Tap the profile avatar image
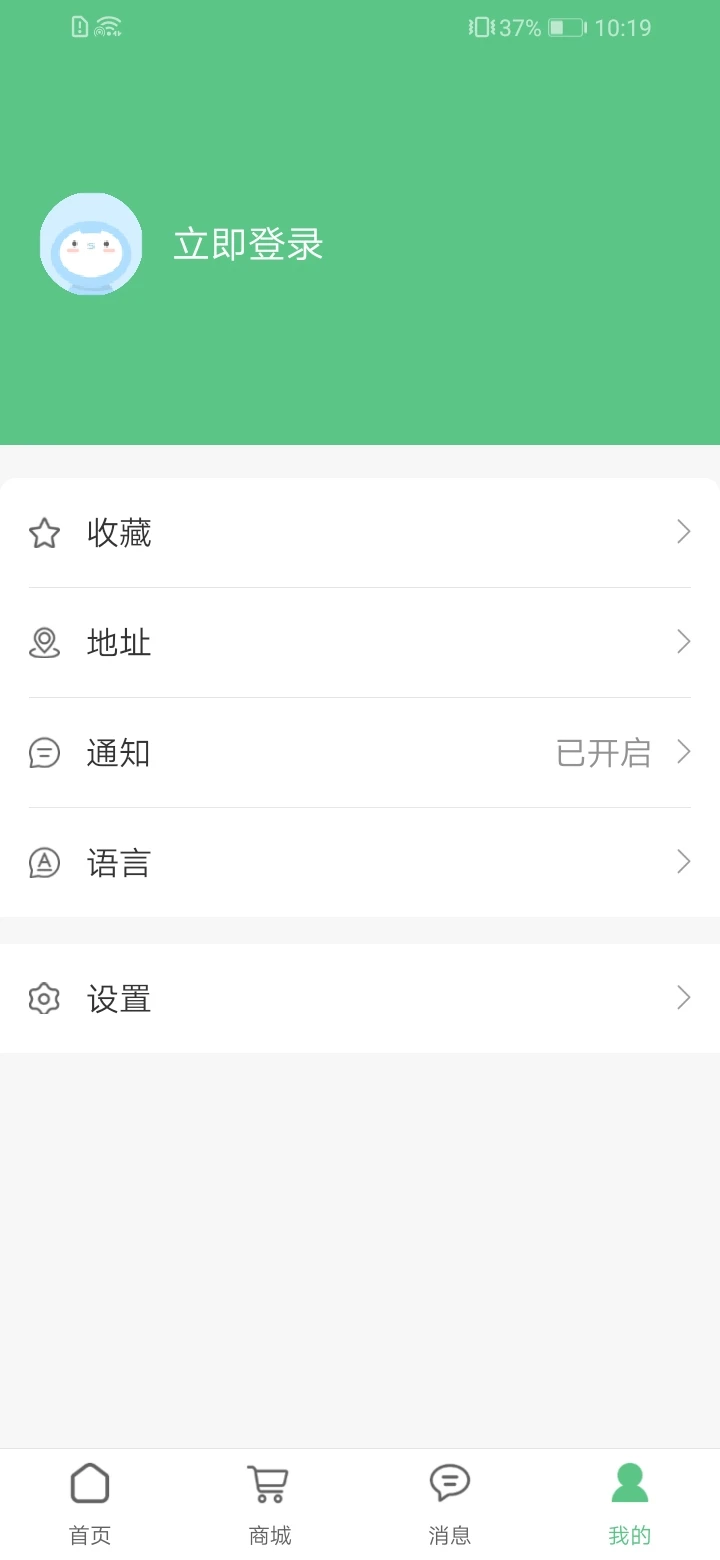This screenshot has width=720, height=1560. pyautogui.click(x=90, y=243)
